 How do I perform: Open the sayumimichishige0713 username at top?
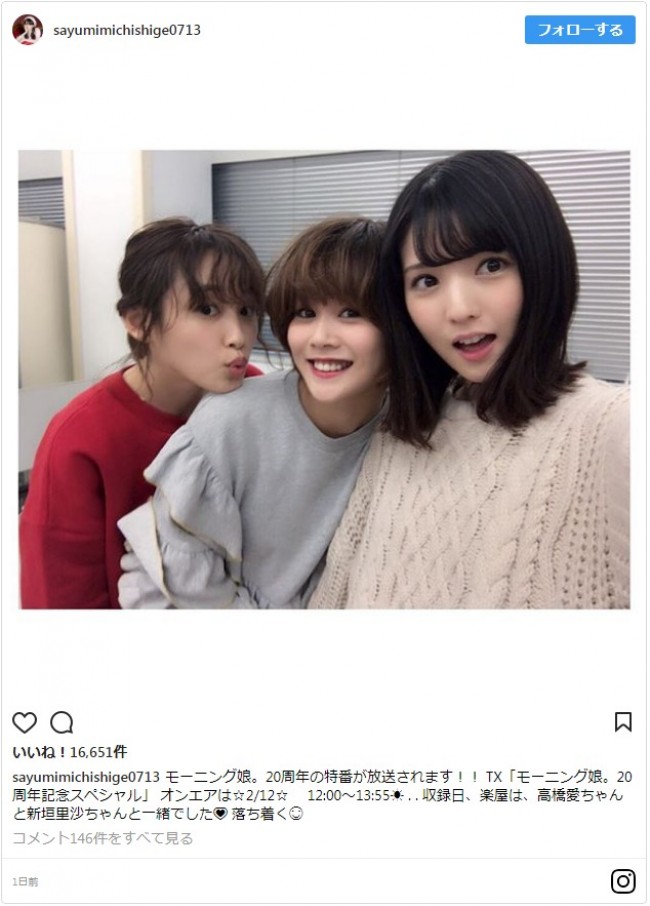point(125,30)
